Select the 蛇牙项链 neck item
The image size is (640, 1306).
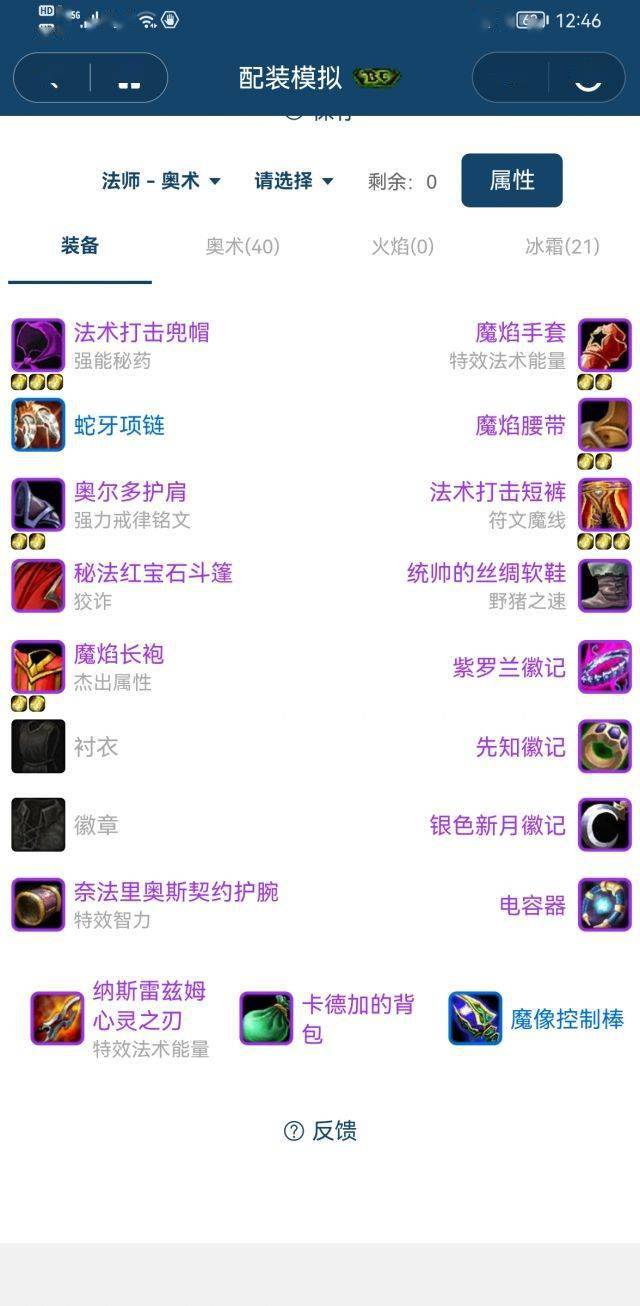click(119, 426)
